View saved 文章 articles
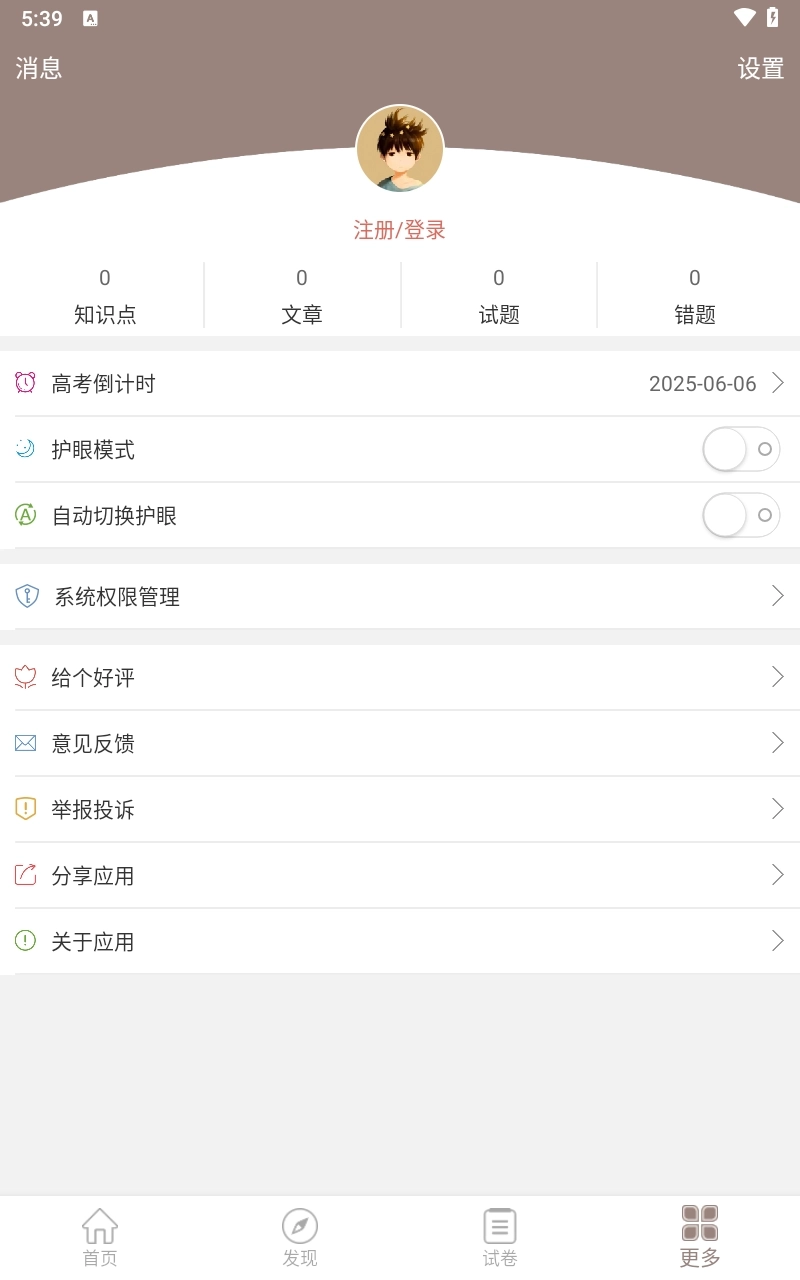 [x=302, y=296]
